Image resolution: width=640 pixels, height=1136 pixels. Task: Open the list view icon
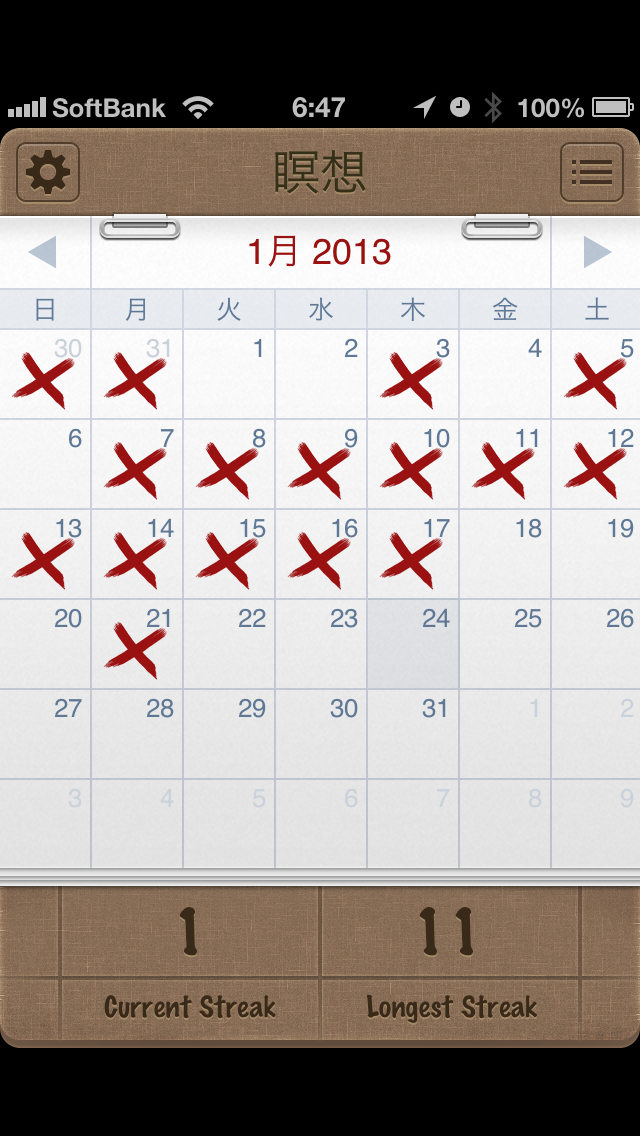pyautogui.click(x=591, y=173)
